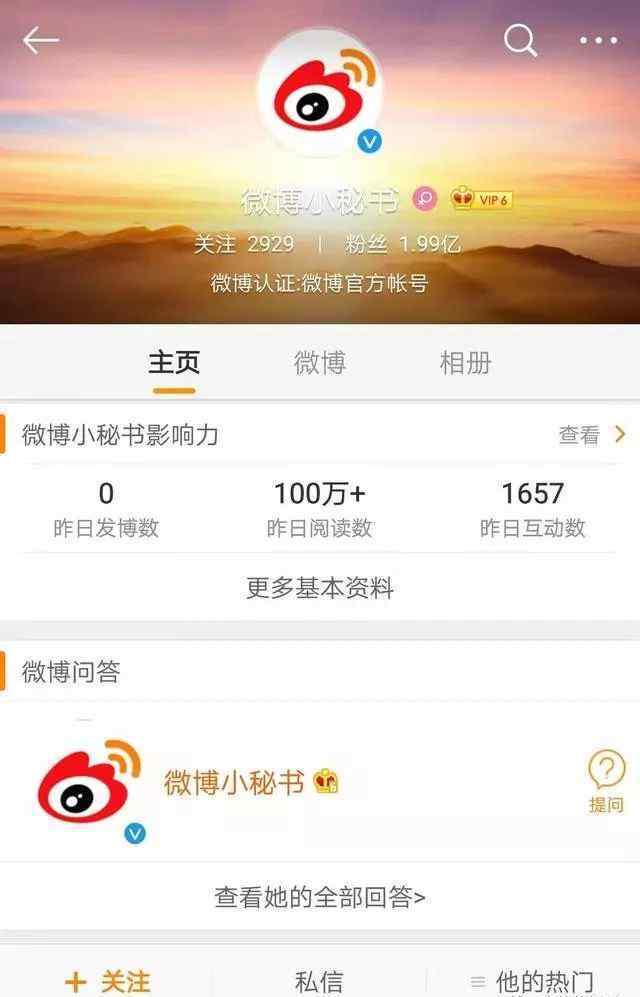This screenshot has height=997, width=640.
Task: Open 查看她的全部回答
Action: [320, 897]
